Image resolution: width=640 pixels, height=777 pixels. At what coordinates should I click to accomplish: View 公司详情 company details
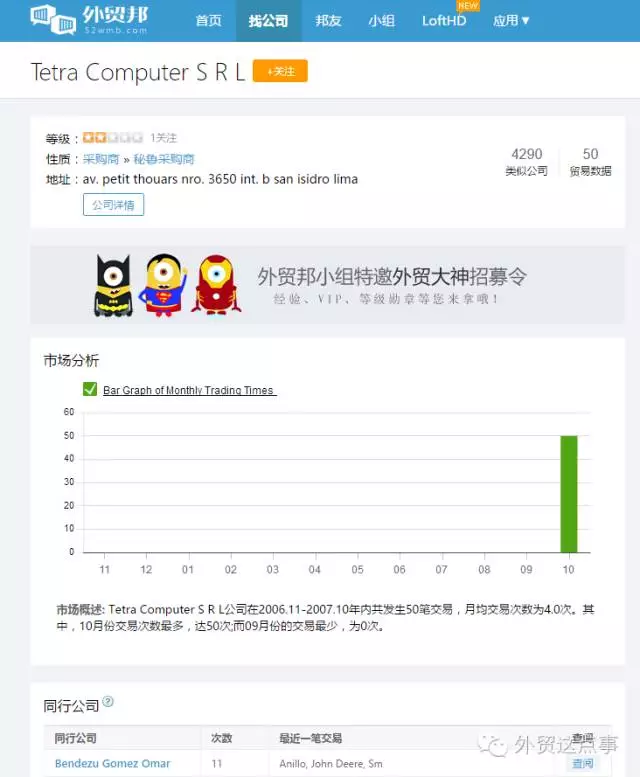click(x=113, y=205)
